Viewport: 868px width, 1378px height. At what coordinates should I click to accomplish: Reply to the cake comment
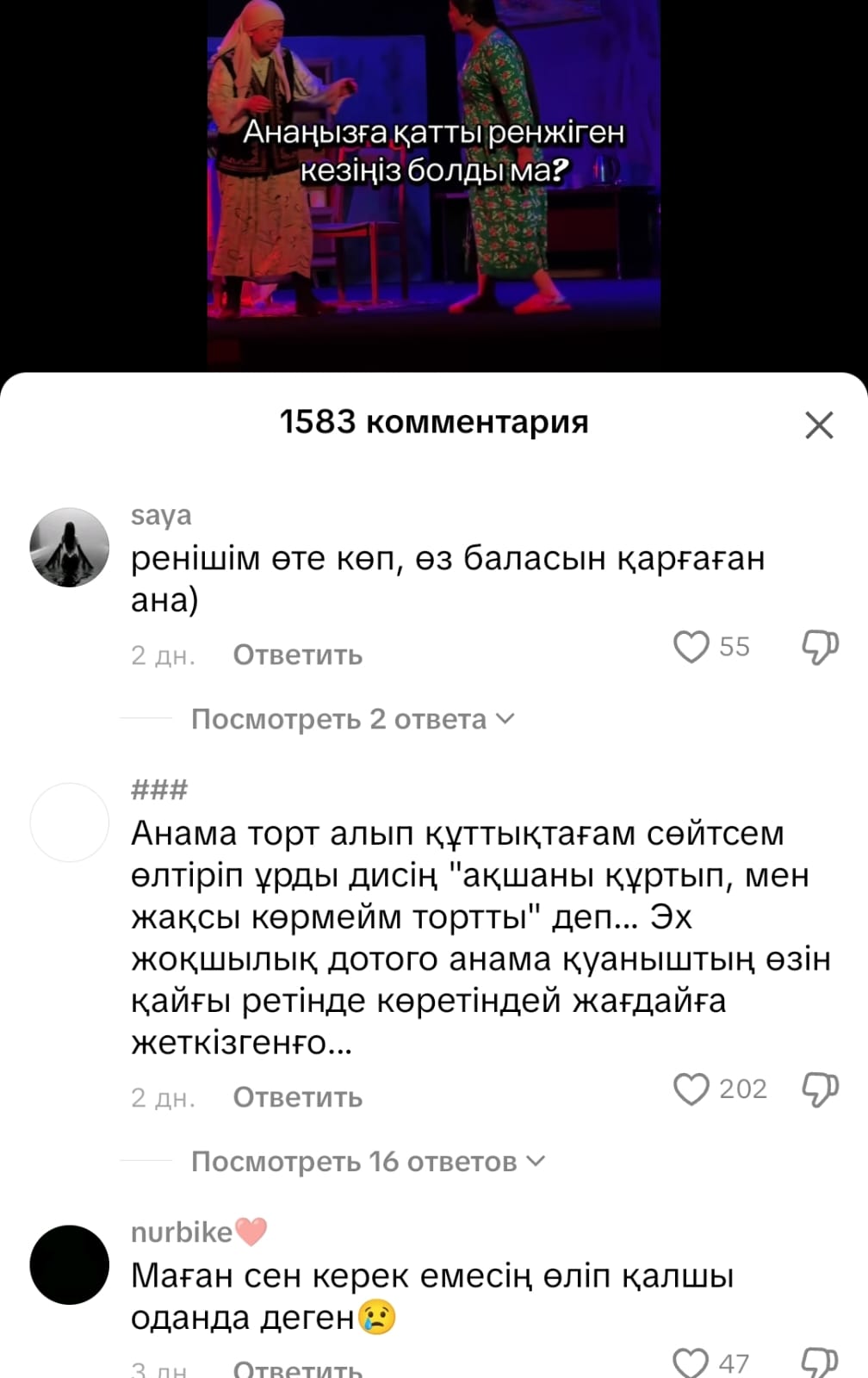(x=297, y=1097)
